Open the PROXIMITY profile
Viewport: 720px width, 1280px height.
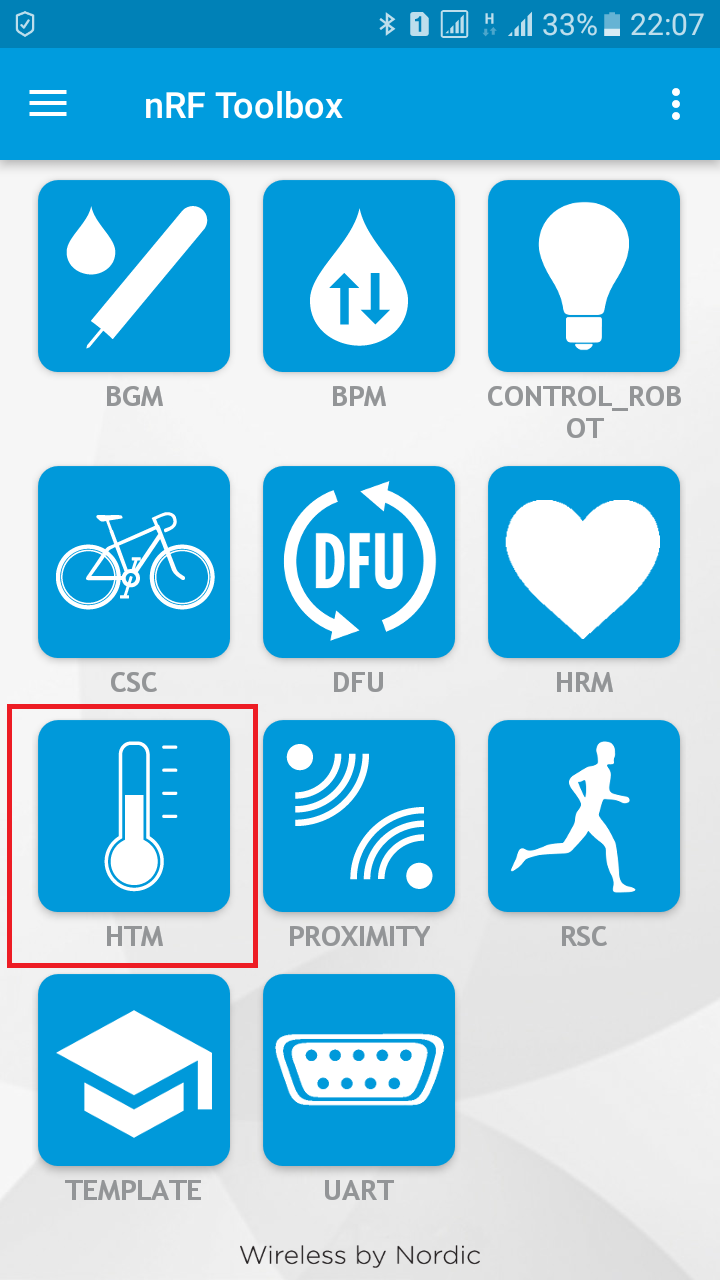pyautogui.click(x=359, y=816)
